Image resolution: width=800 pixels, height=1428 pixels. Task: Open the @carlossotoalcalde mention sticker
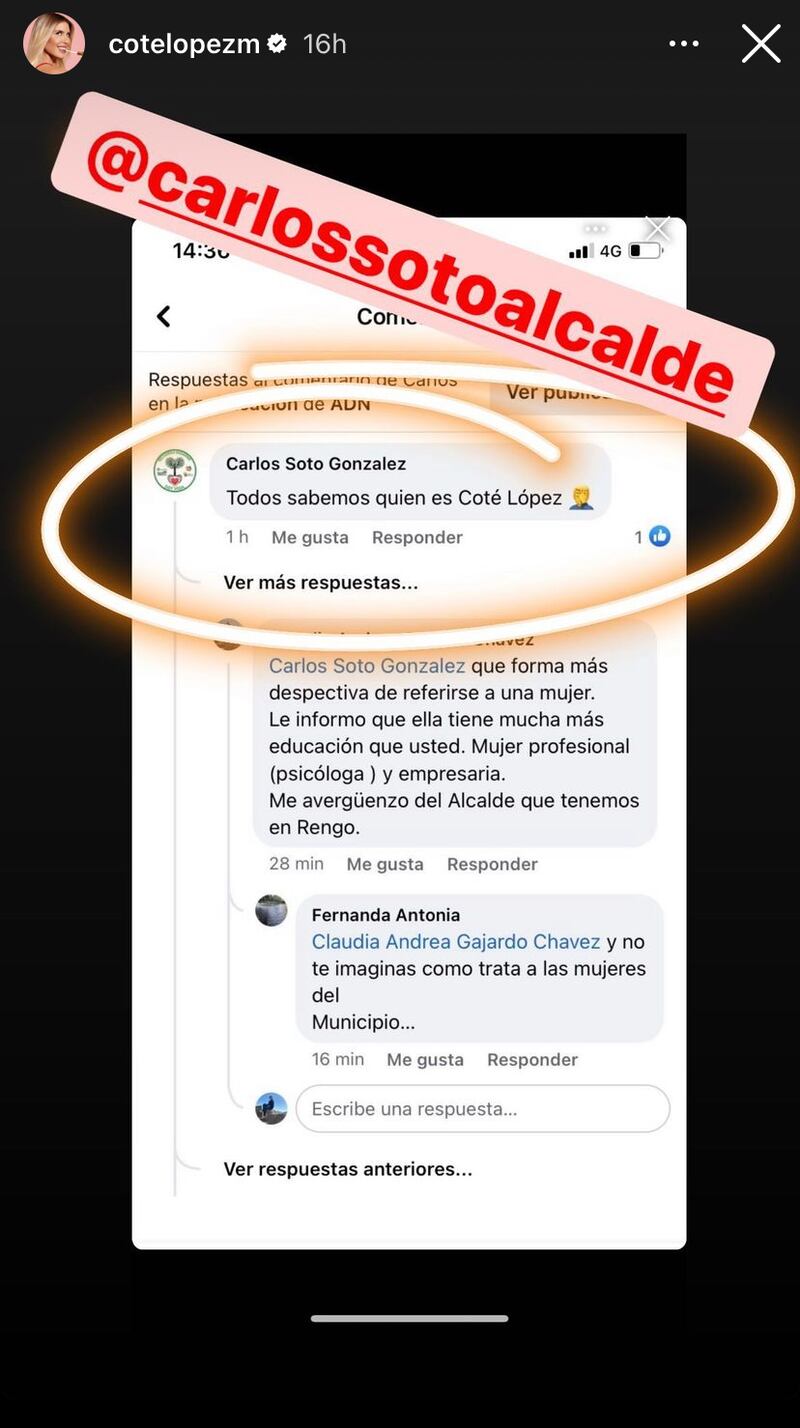coord(410,265)
